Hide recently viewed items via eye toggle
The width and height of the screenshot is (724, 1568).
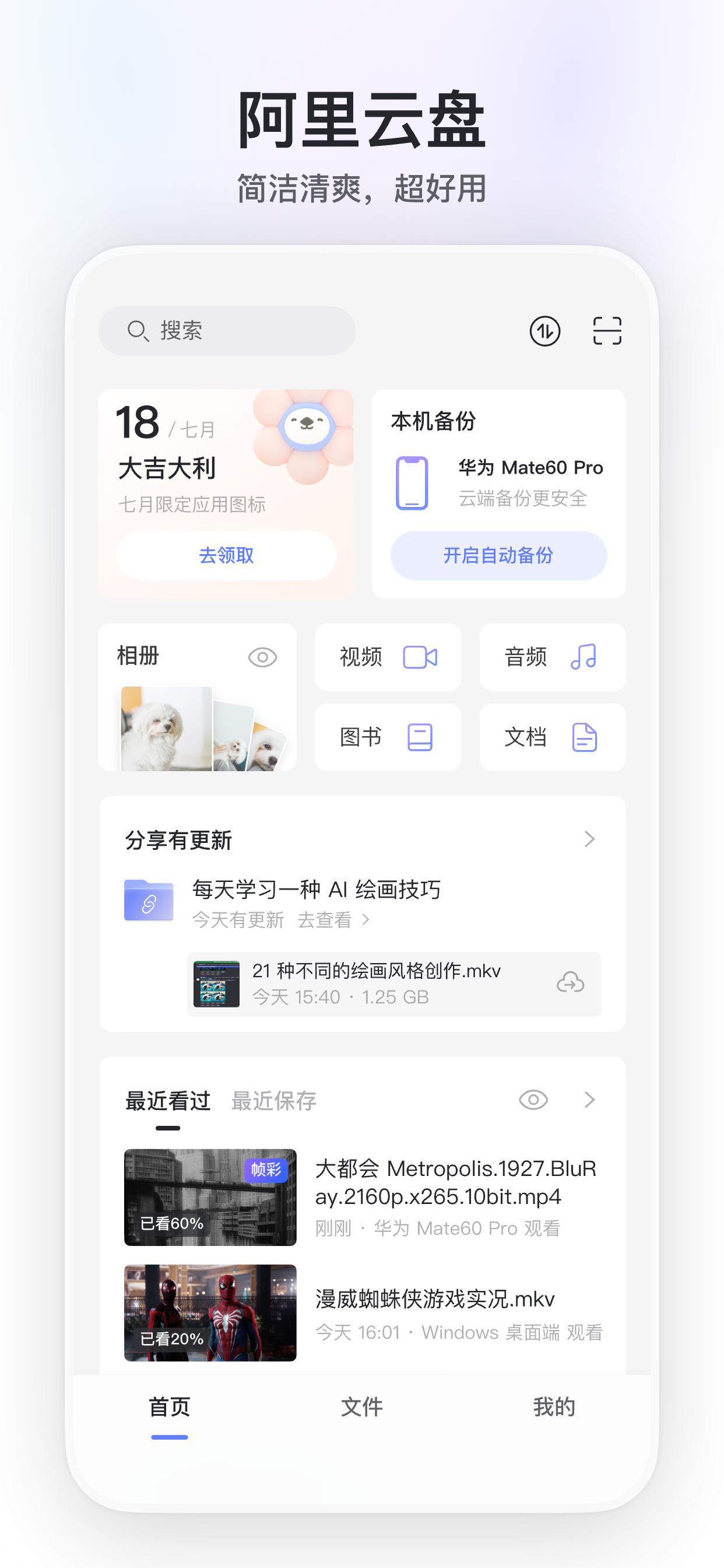pos(533,1100)
